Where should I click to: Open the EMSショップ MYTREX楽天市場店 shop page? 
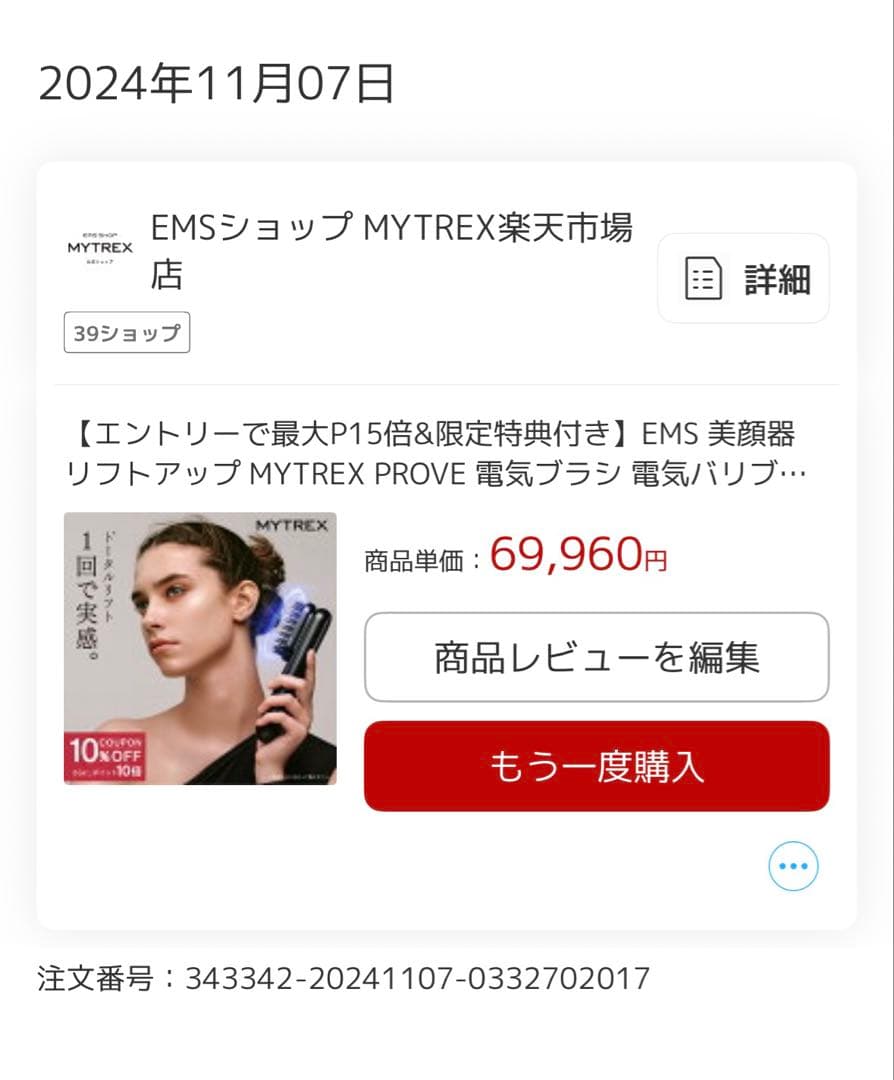pos(396,250)
